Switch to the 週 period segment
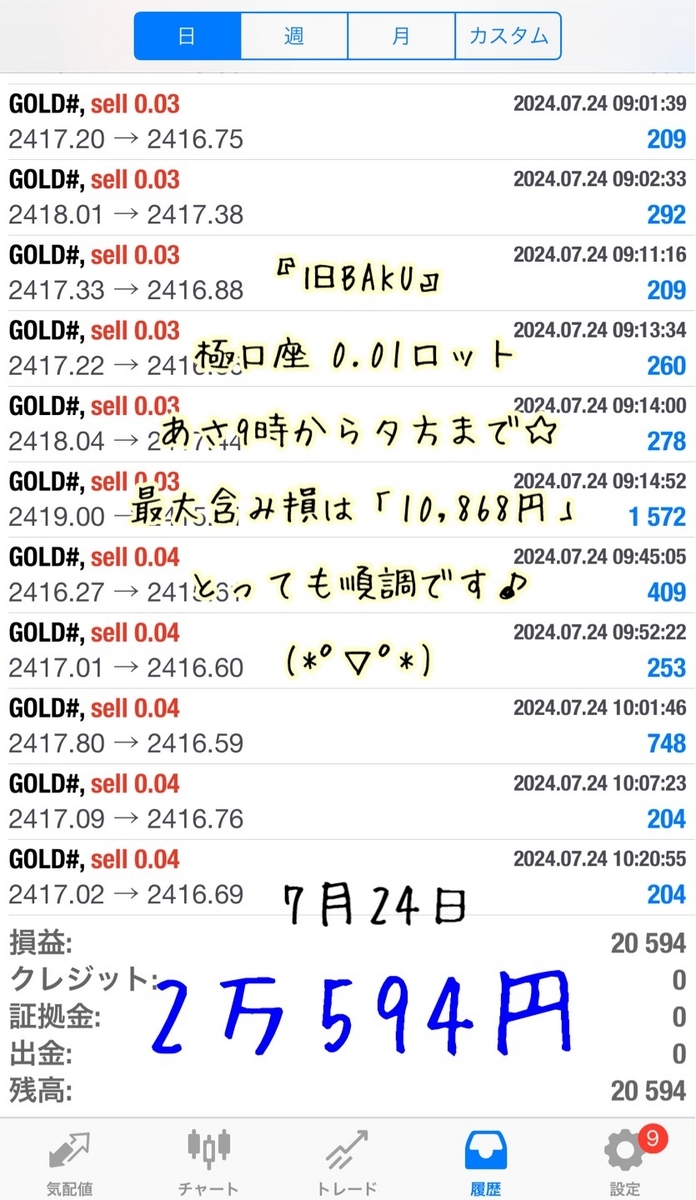 point(294,37)
